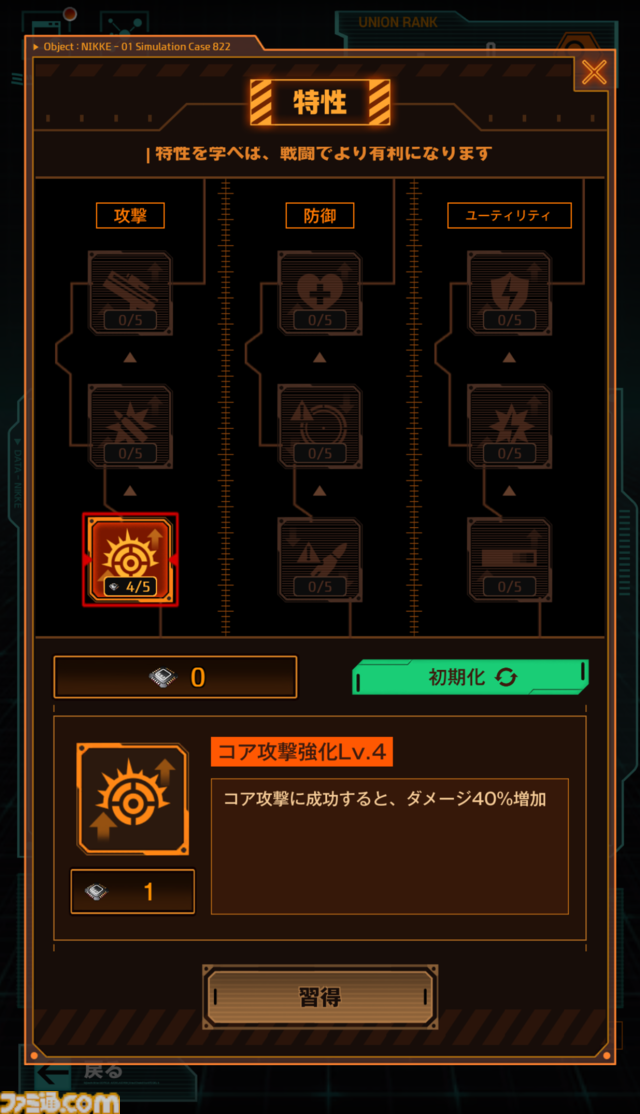Reset traits with the 初期化 button
Viewport: 640px width, 1114px height.
click(470, 677)
